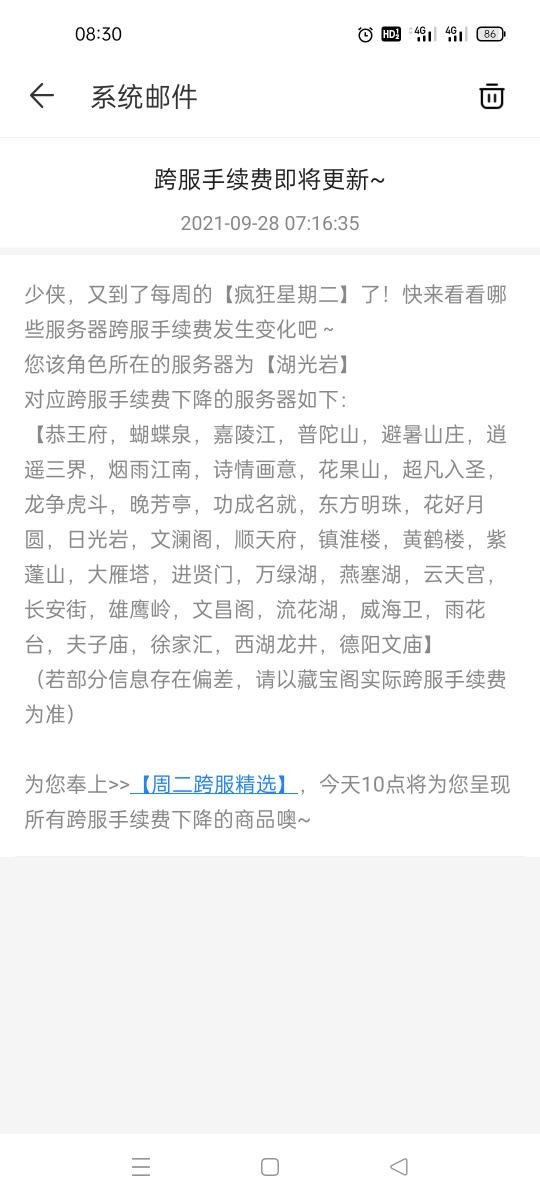The width and height of the screenshot is (540, 1200).
Task: Tap the system home button
Action: click(269, 1166)
